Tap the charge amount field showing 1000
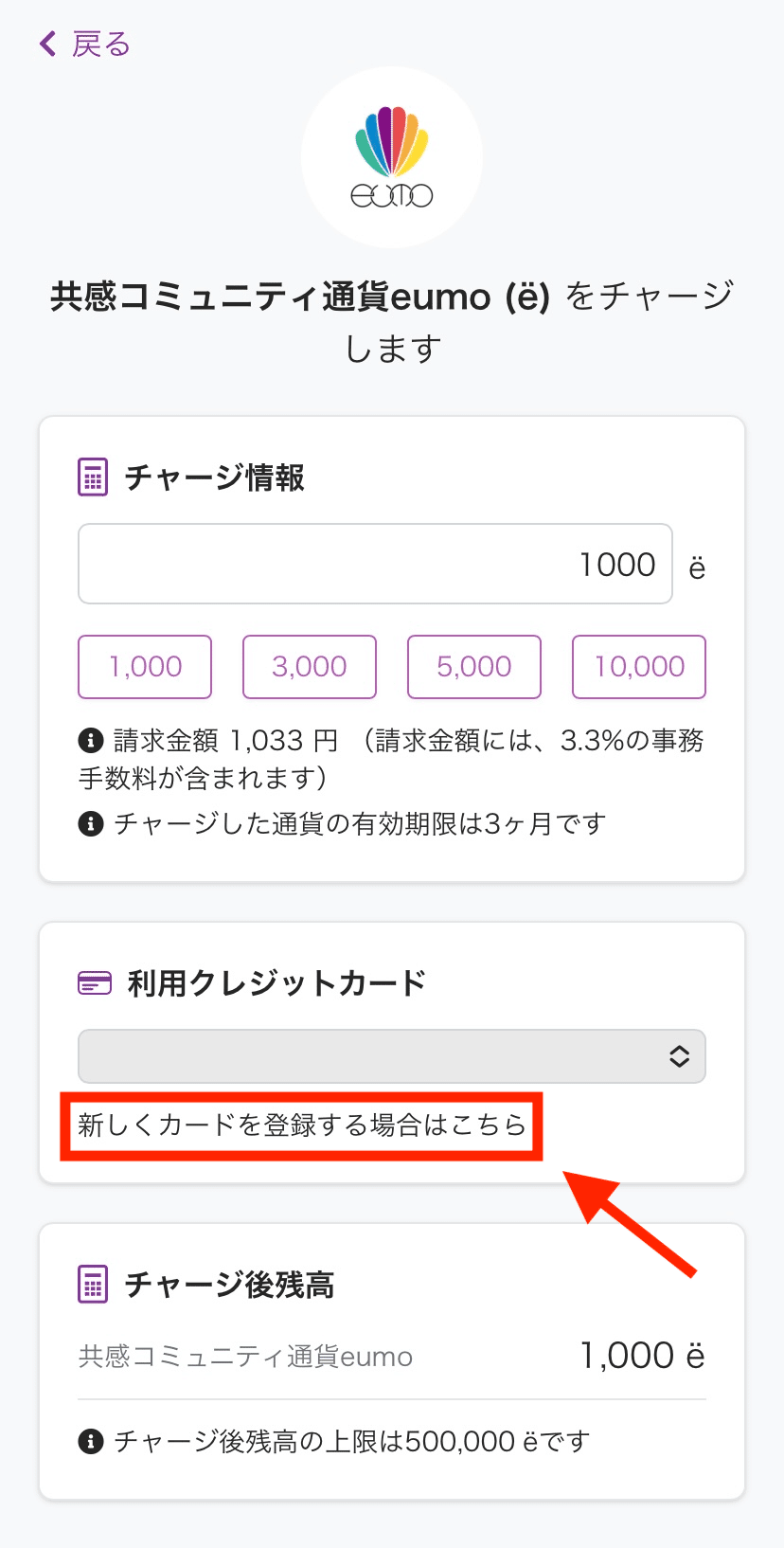 pyautogui.click(x=375, y=564)
